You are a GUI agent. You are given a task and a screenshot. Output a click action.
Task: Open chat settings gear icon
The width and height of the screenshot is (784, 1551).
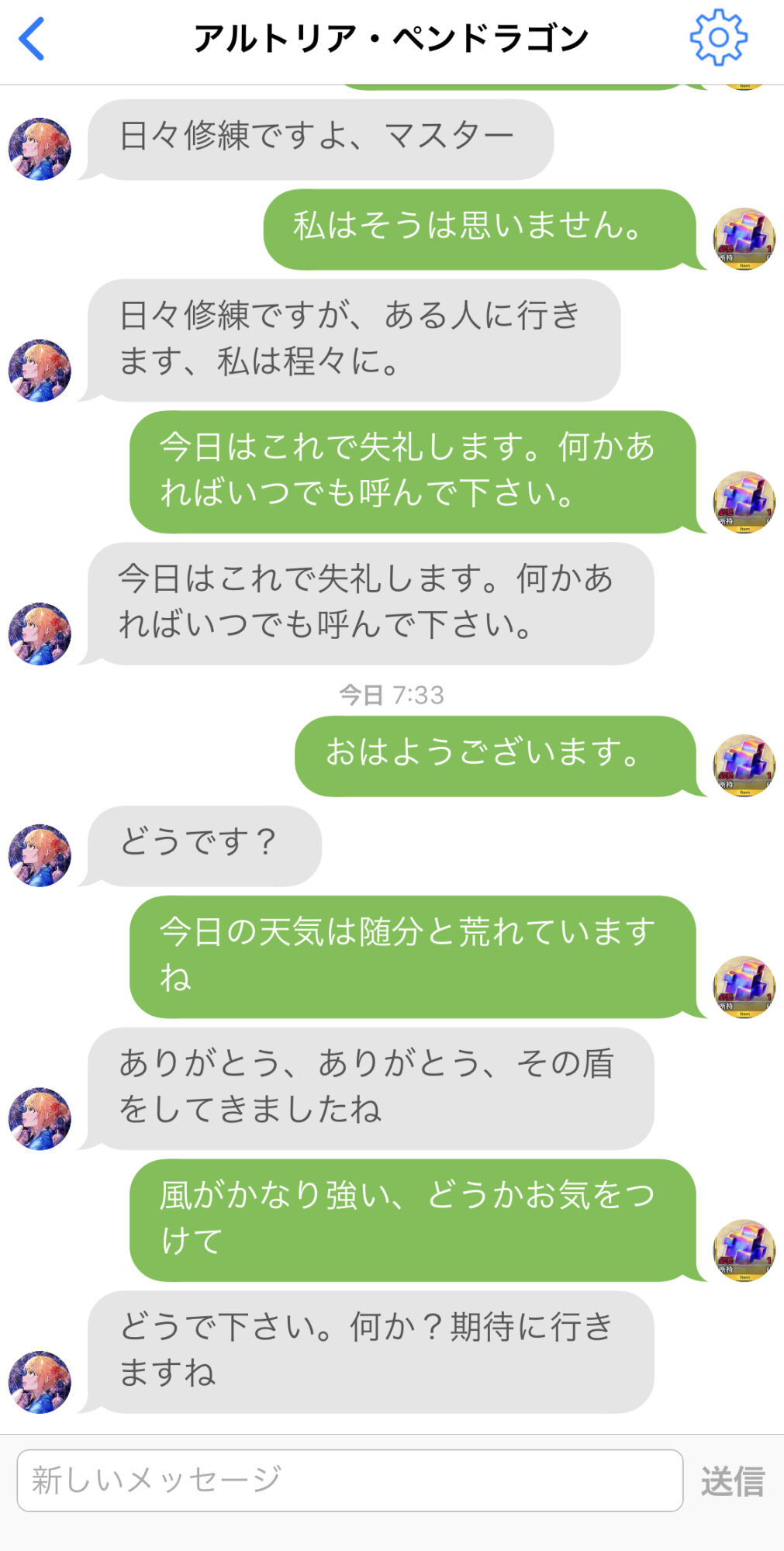click(x=718, y=38)
